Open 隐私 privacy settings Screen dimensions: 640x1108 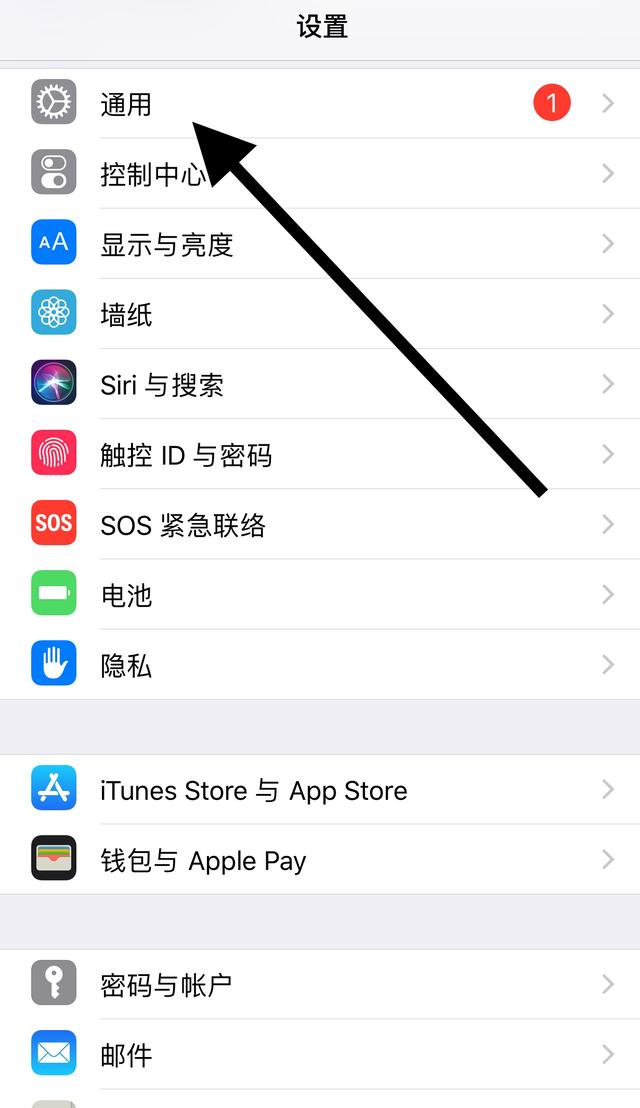click(x=127, y=665)
